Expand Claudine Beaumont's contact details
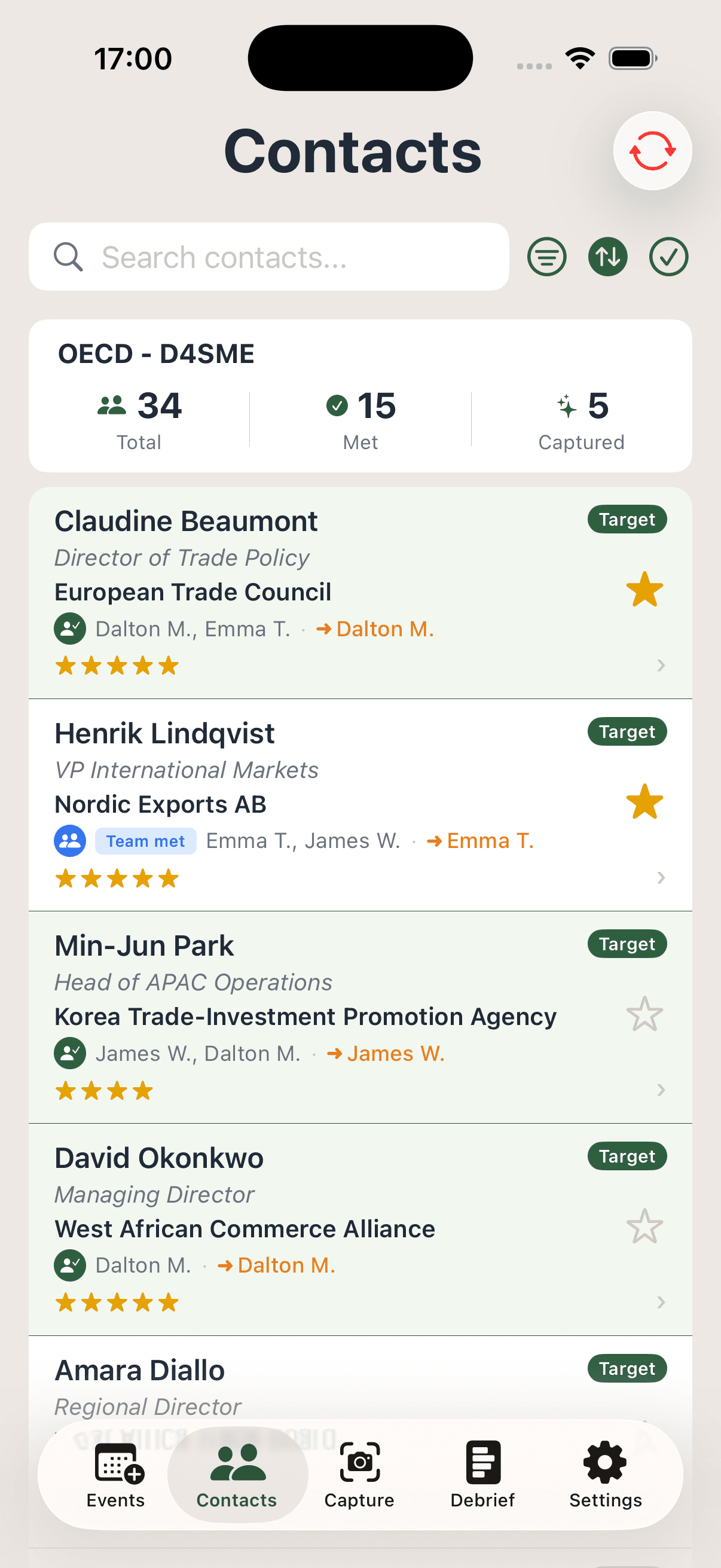Image resolution: width=721 pixels, height=1568 pixels. click(x=661, y=666)
